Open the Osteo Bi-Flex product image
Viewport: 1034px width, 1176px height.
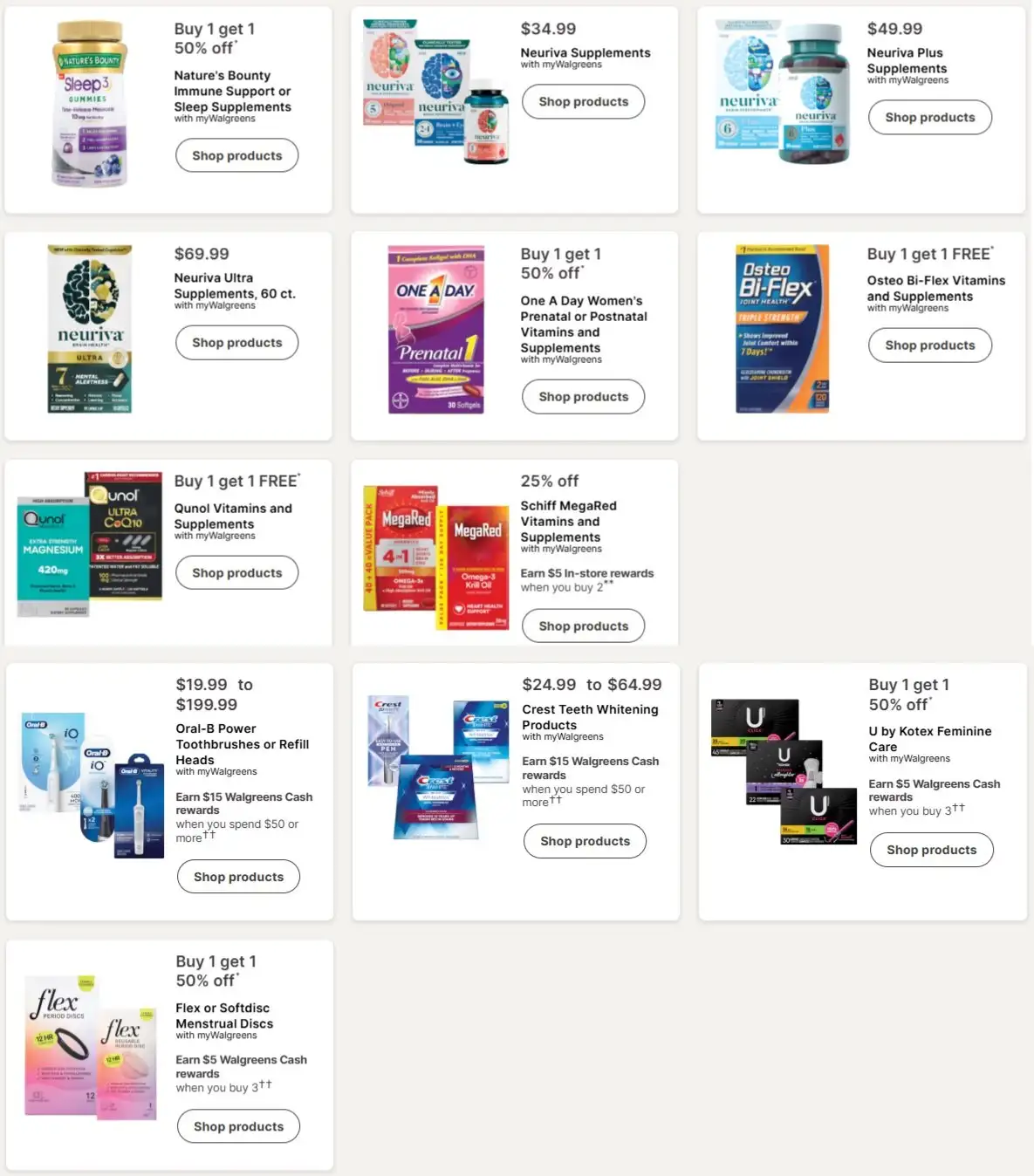(x=782, y=328)
